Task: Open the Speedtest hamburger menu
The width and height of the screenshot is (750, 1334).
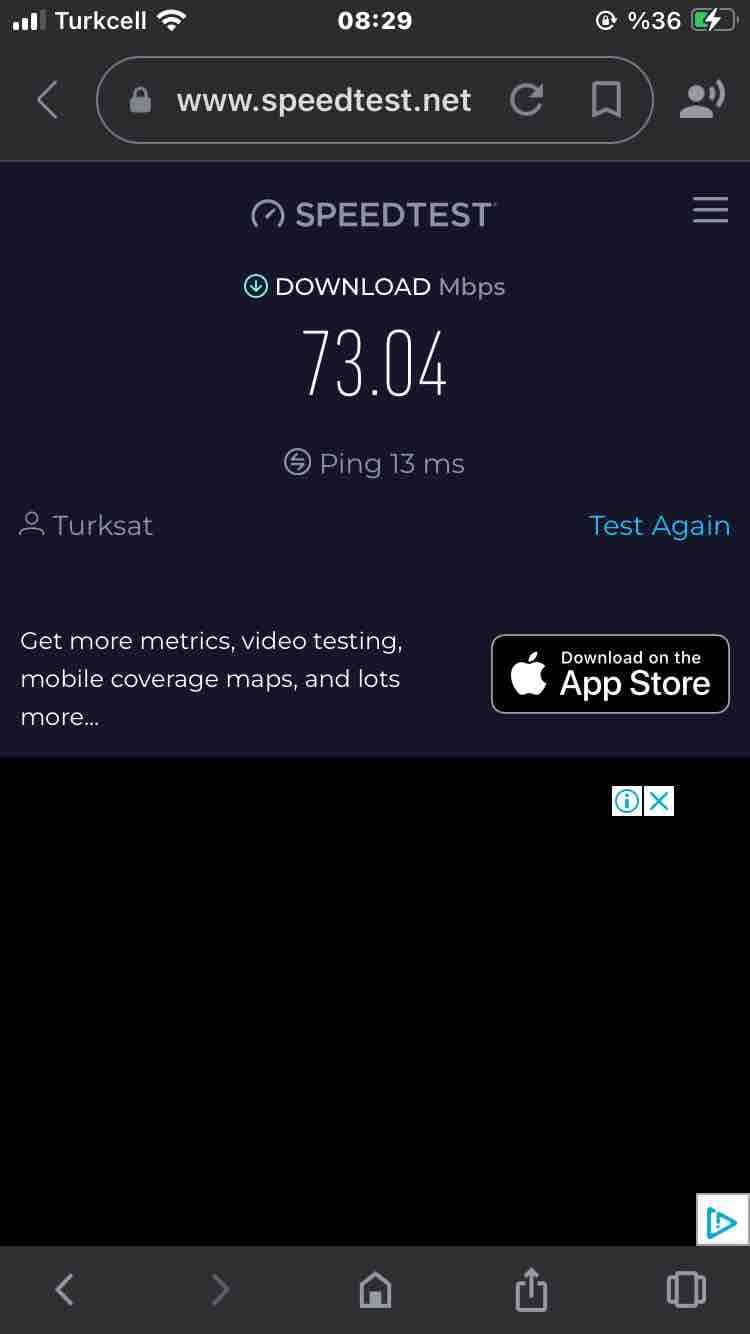Action: (710, 210)
